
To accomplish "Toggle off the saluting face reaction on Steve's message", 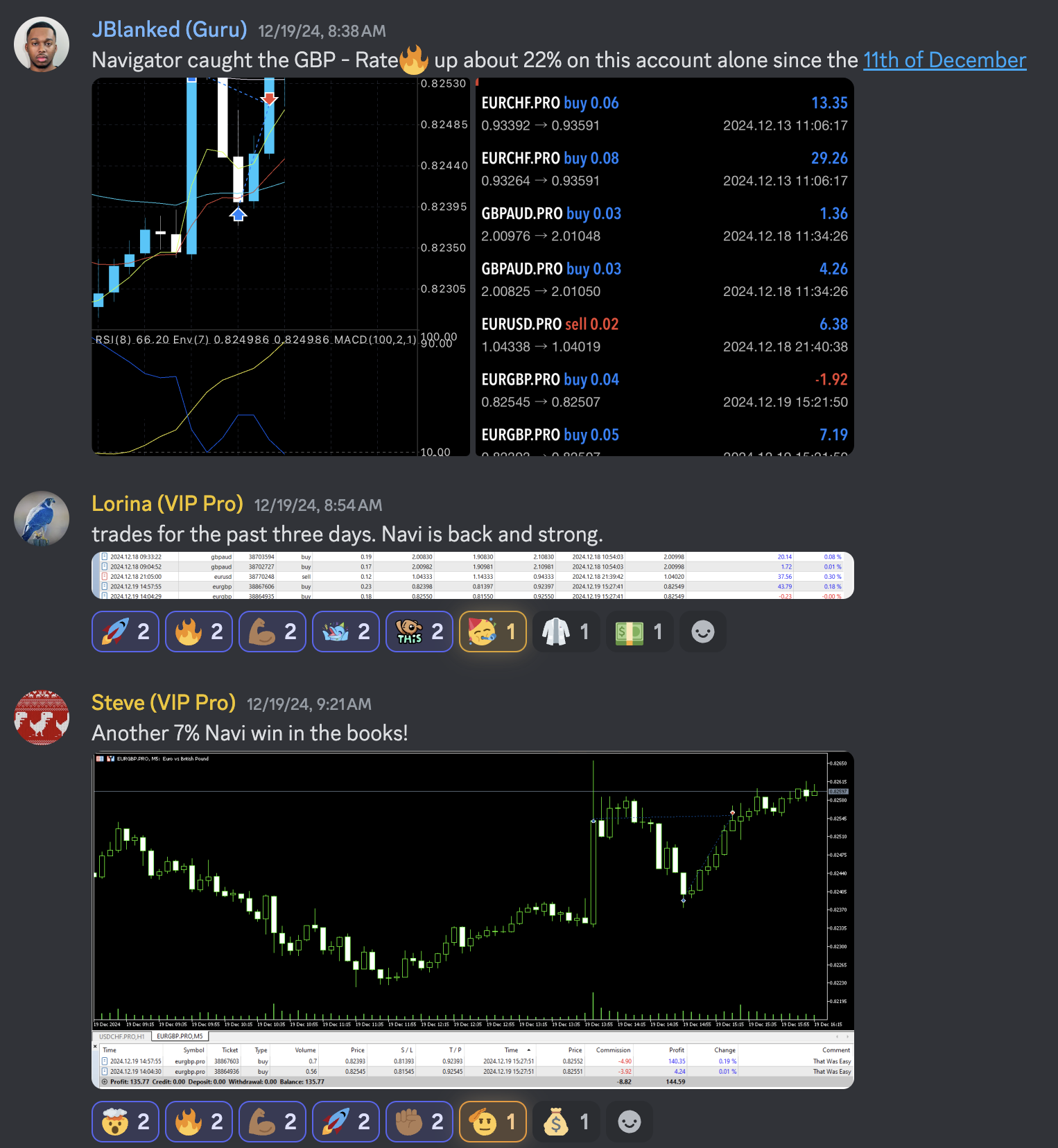I will tap(493, 1121).
